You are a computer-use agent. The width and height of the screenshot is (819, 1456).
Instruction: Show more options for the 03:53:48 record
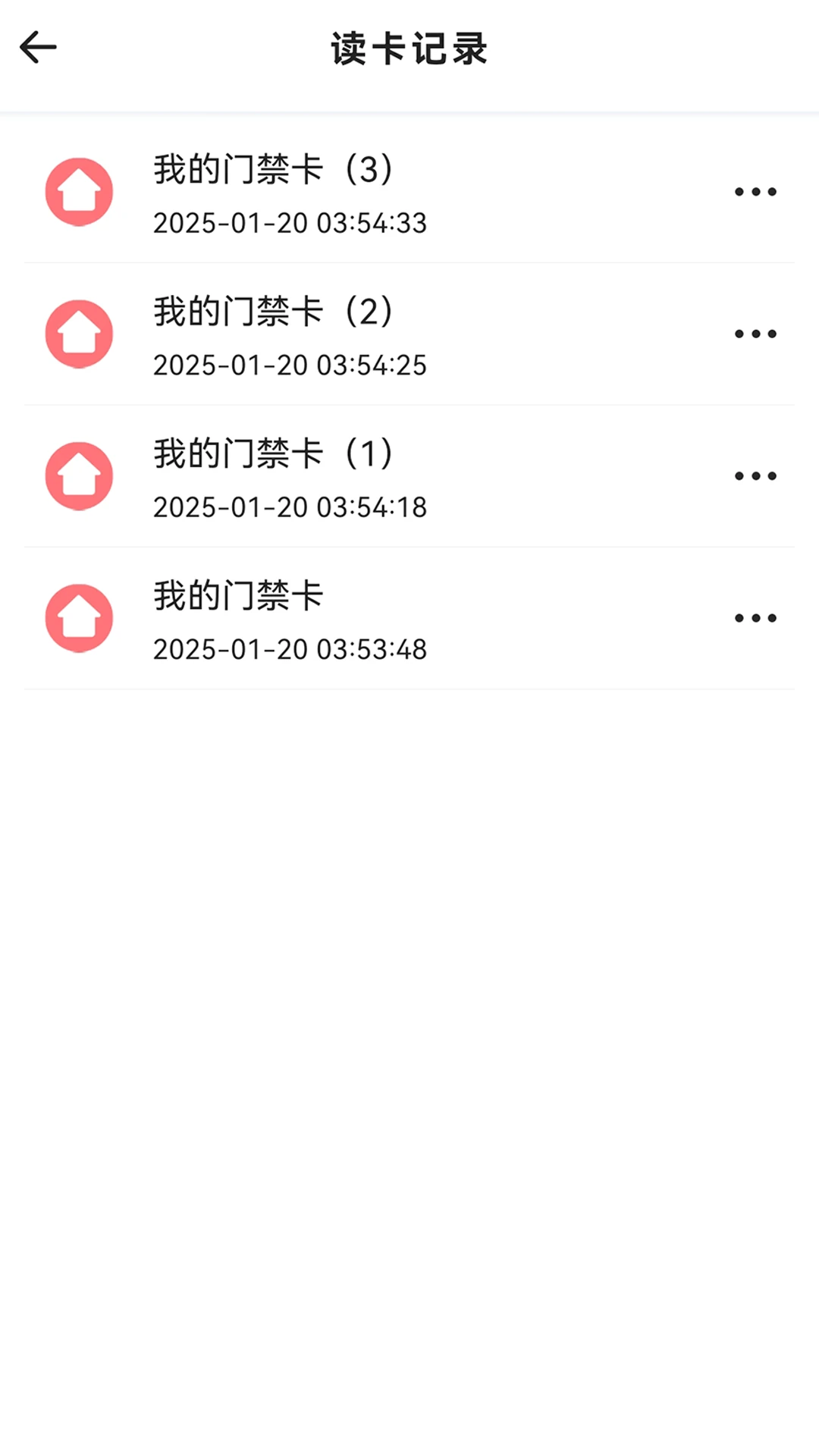tap(755, 618)
